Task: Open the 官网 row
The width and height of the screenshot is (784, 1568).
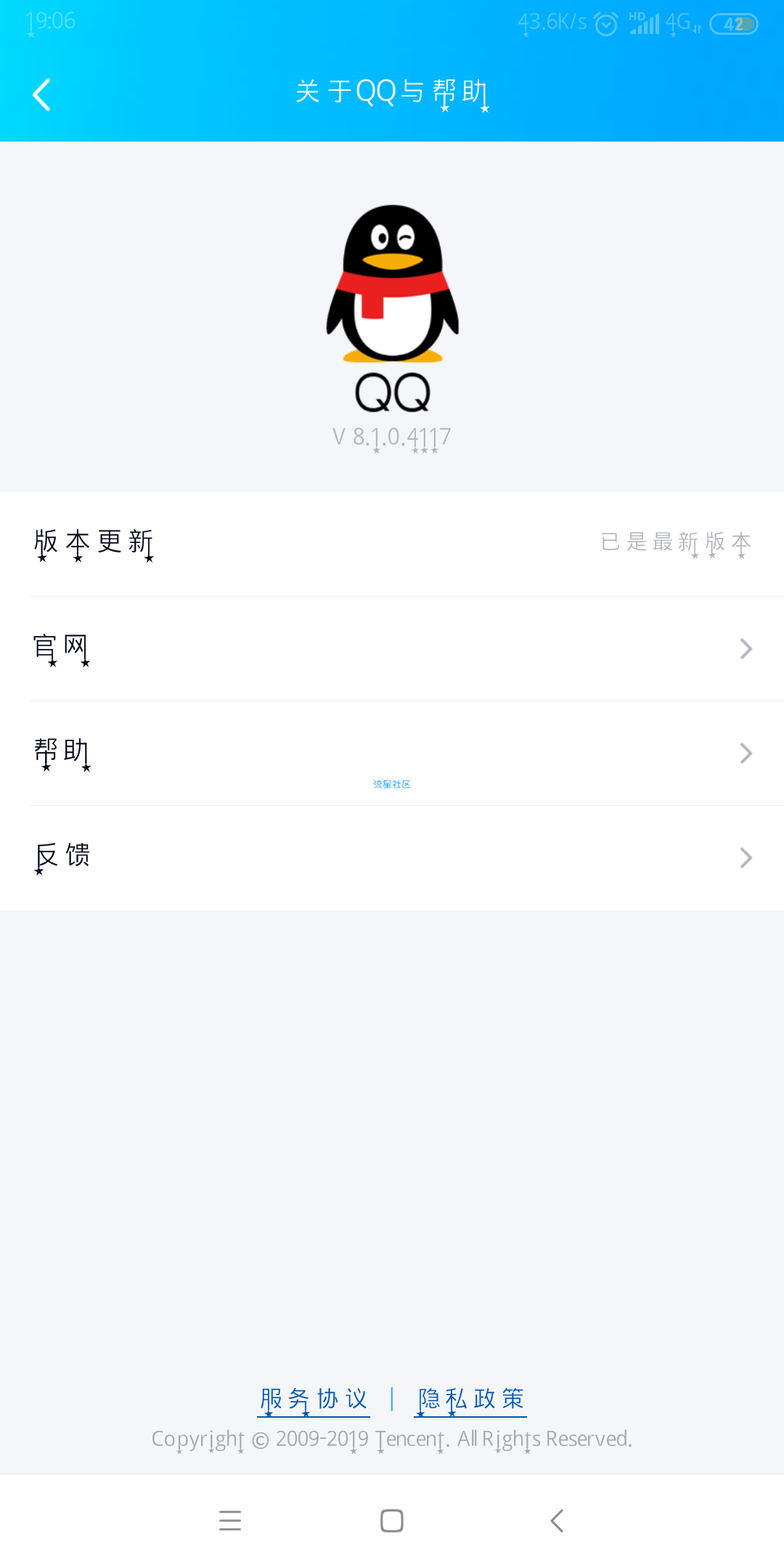Action: [x=392, y=649]
